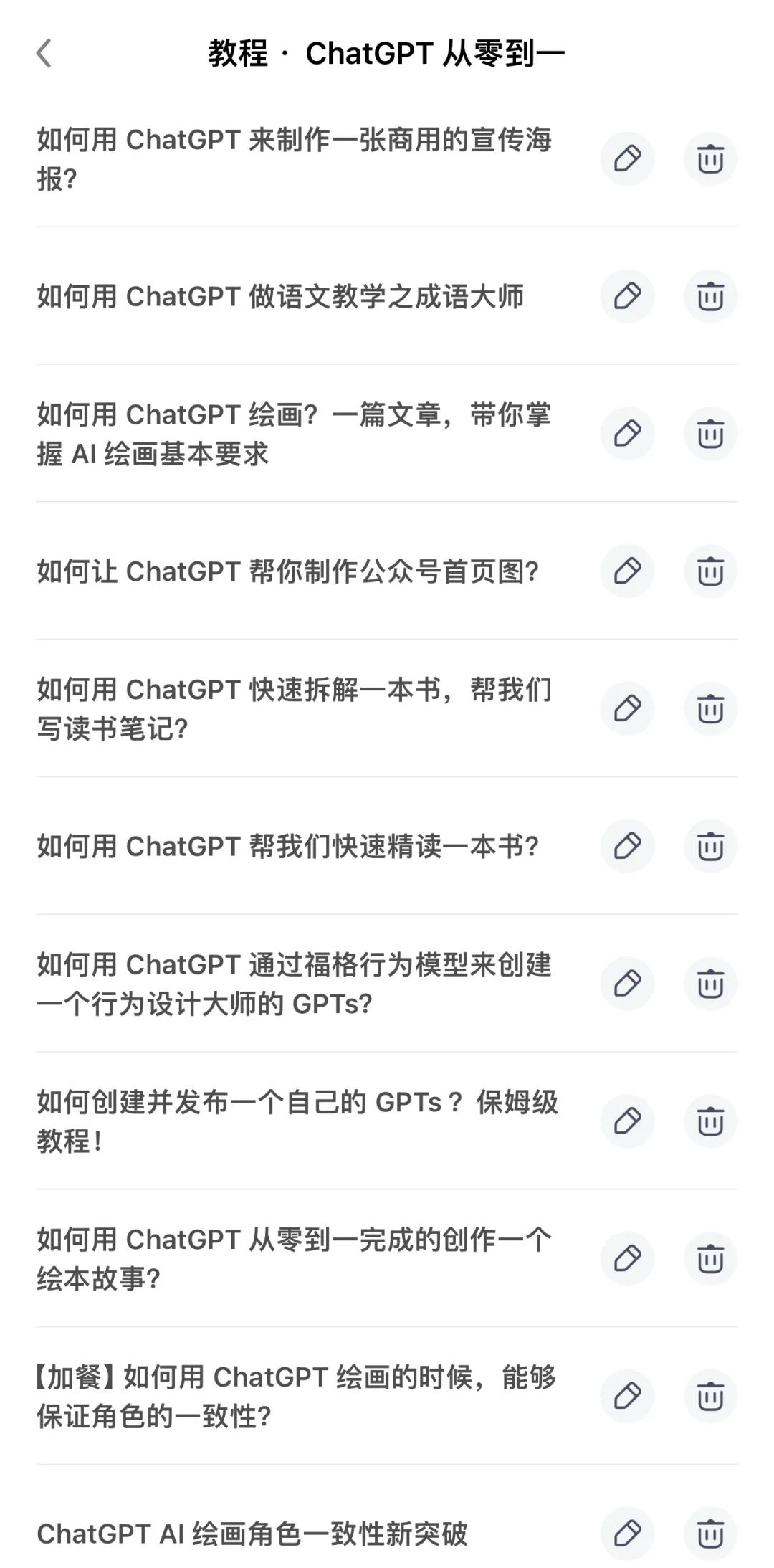Delete the 公众号首页图 tutorial entry

click(710, 571)
